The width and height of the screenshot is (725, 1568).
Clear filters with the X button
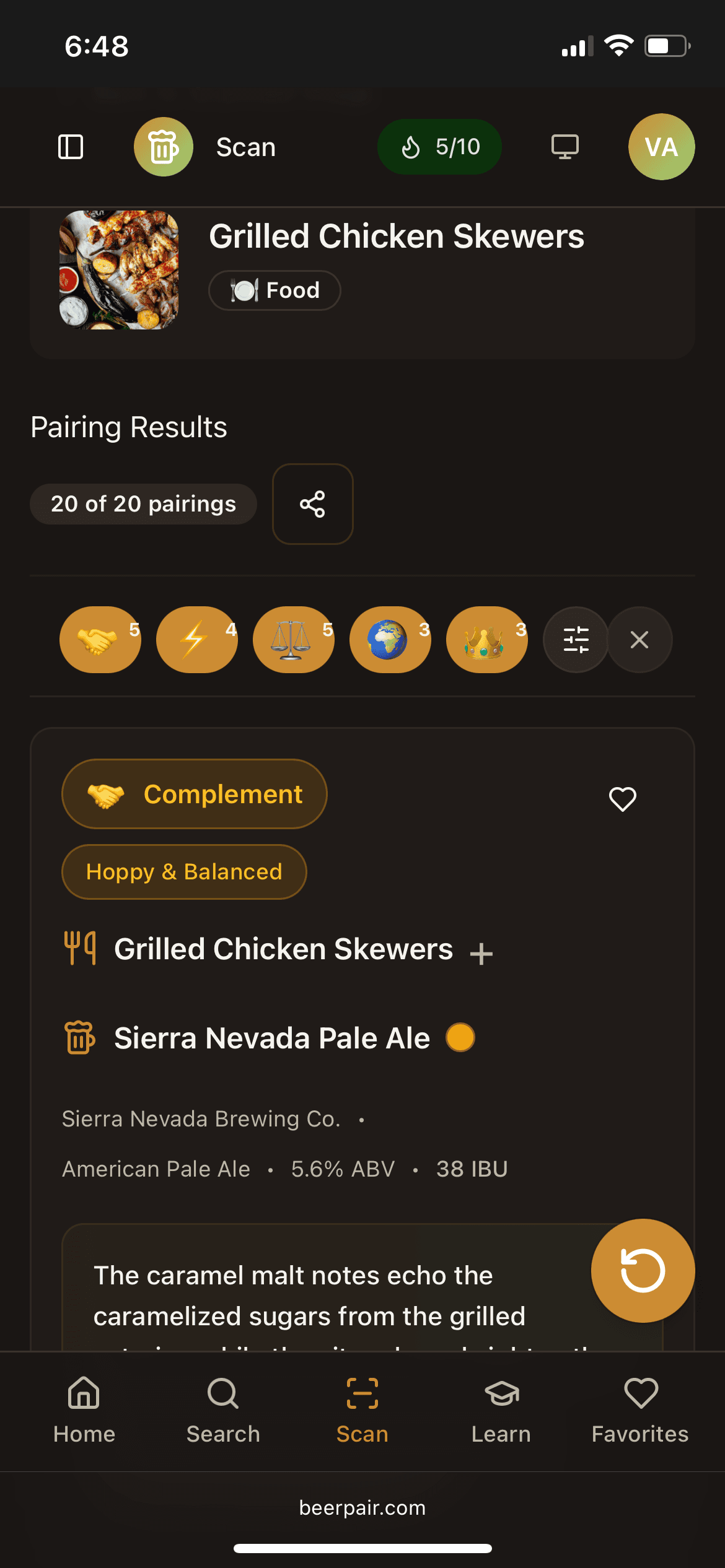pyautogui.click(x=639, y=640)
